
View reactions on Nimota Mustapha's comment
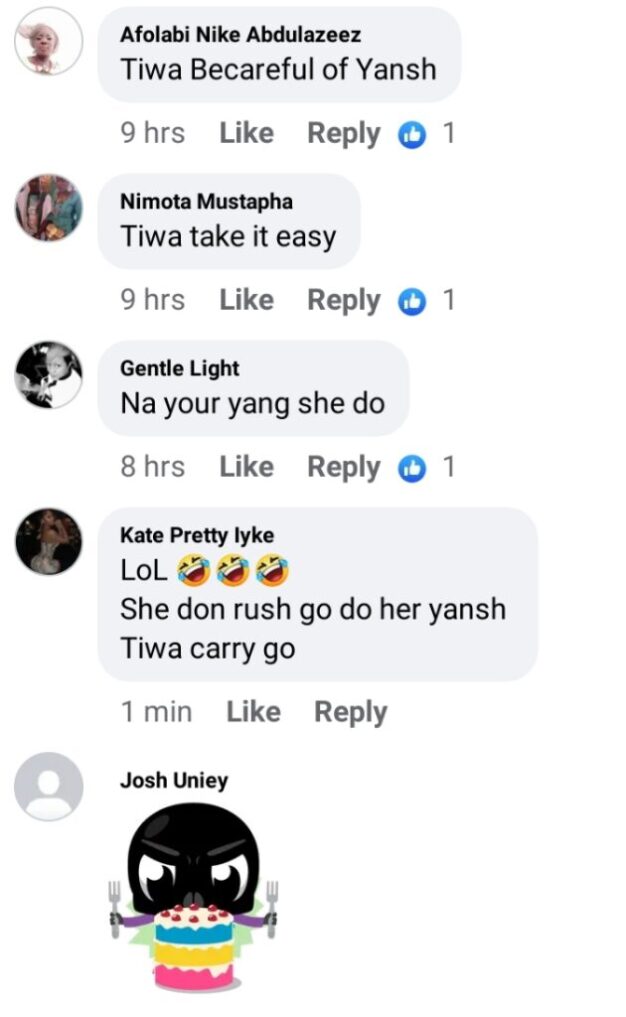[426, 301]
